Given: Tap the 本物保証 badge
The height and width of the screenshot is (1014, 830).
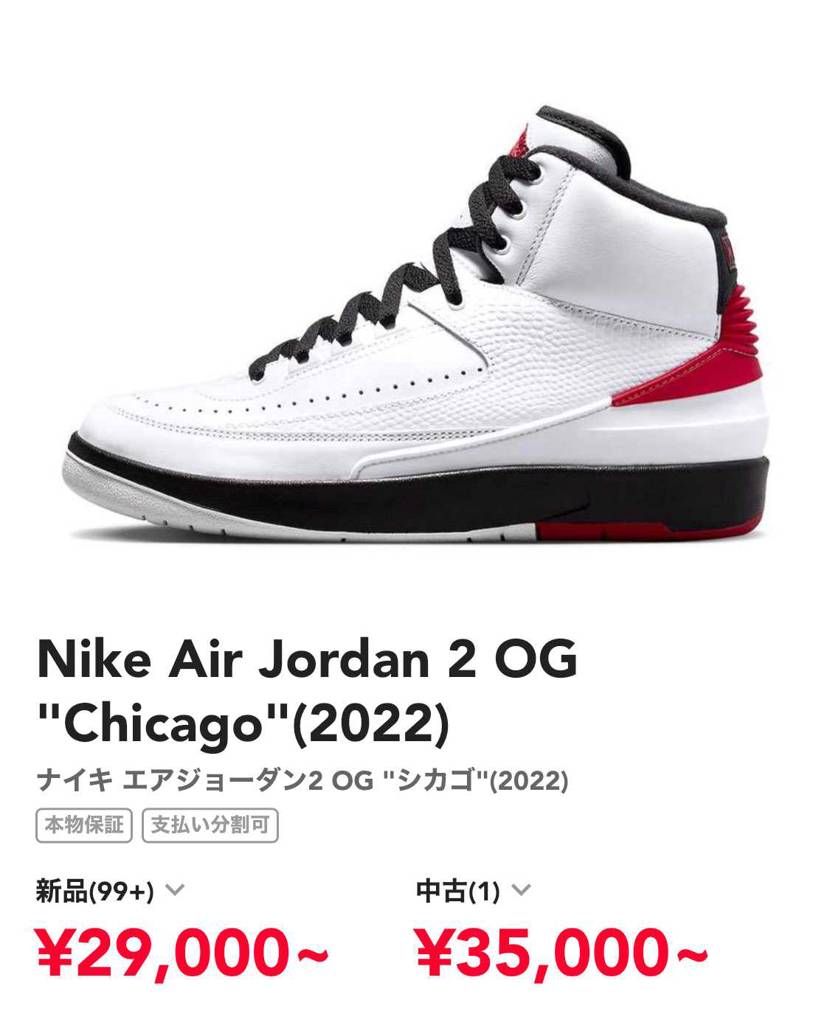Looking at the screenshot, I should 85,826.
